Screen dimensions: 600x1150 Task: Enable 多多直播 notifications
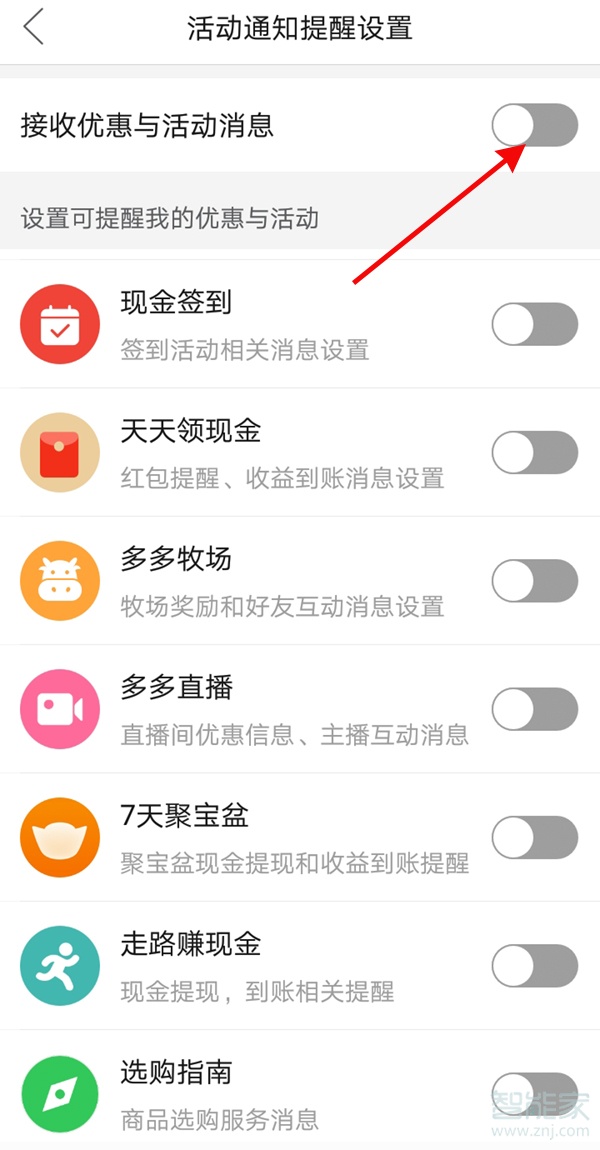[534, 709]
